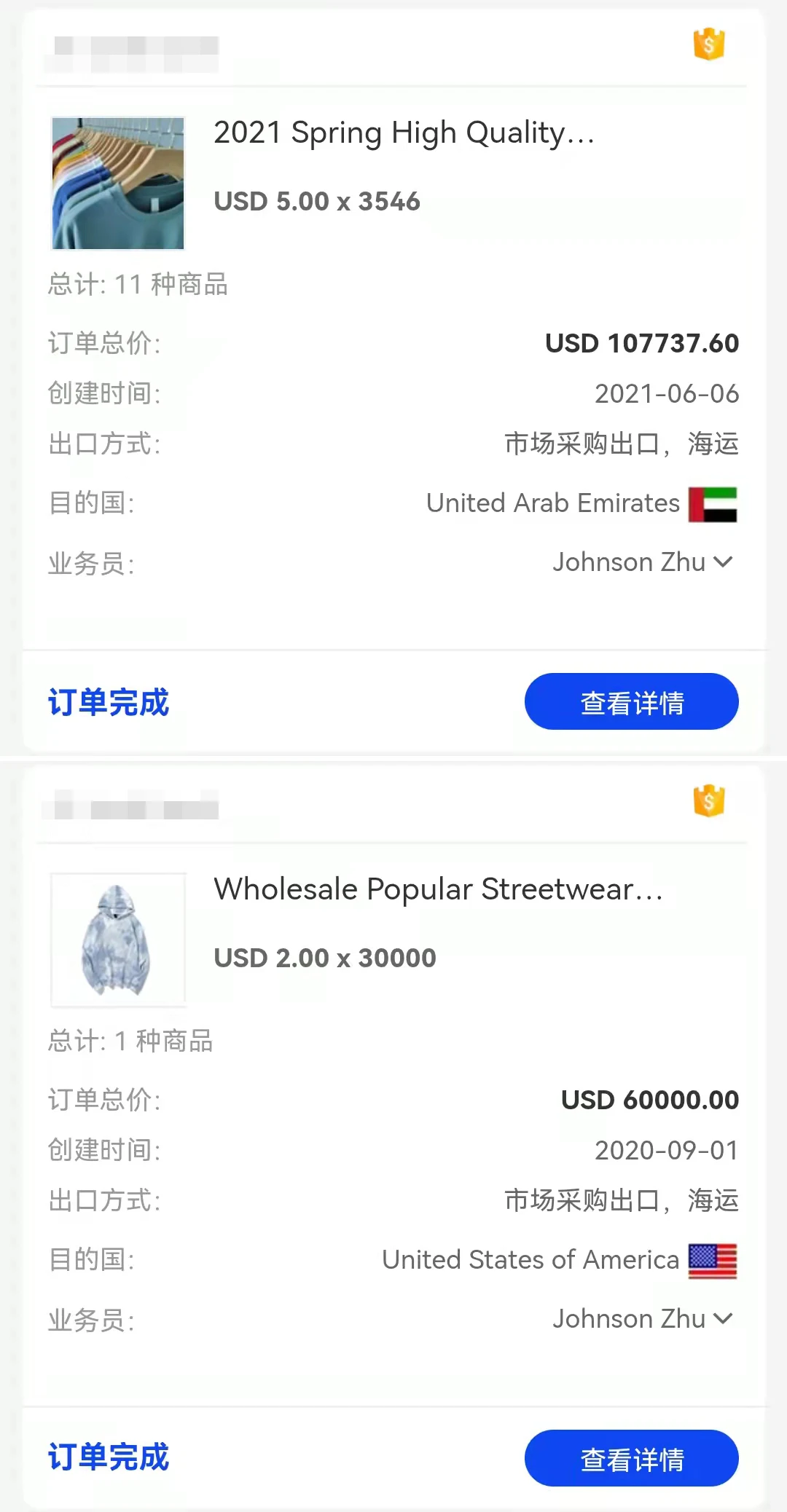This screenshot has height=1512, width=787.
Task: Expand Johnson Zhu dropdown on UAE order
Action: pos(722,562)
